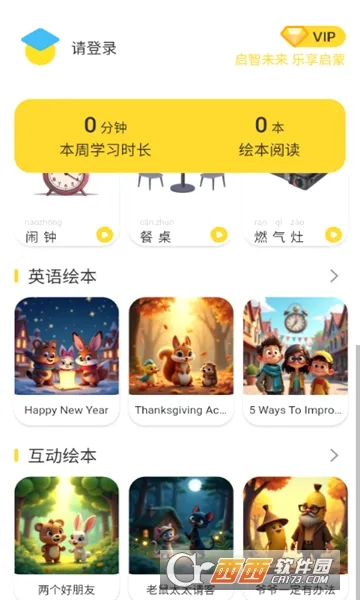This screenshot has height=600, width=360.
Task: Open the 老鼠太太请客 interactive book
Action: [181, 538]
